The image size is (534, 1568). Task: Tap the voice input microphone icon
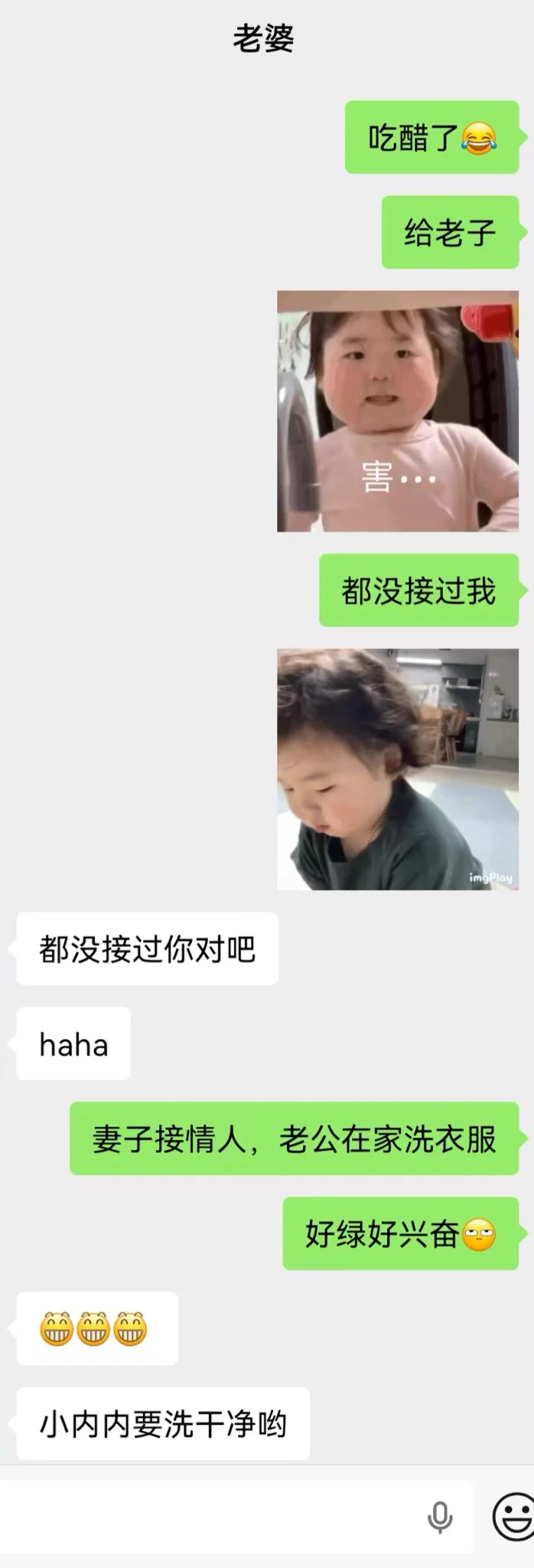[x=440, y=1517]
